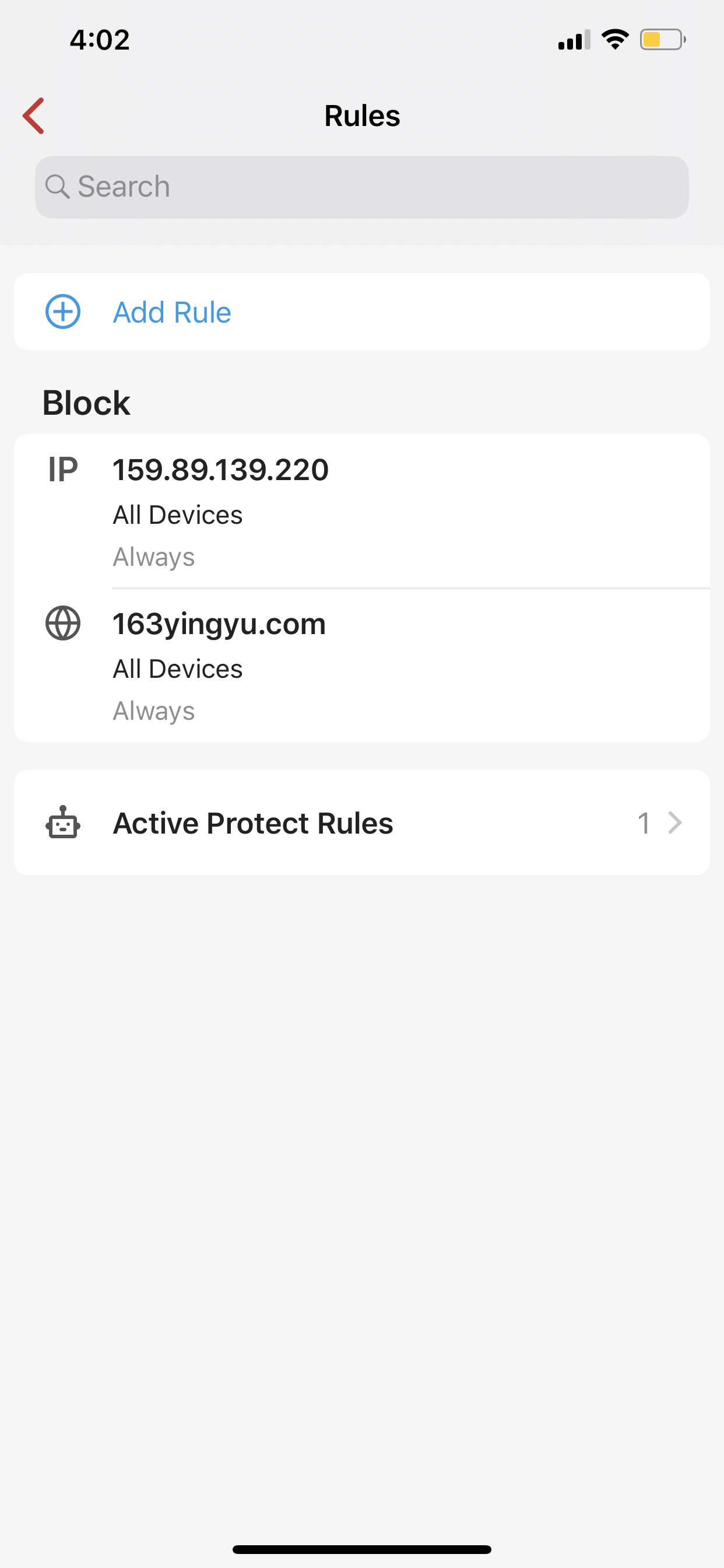The image size is (724, 1568).
Task: Open the block rule for 159.89.139.220
Action: coord(362,512)
